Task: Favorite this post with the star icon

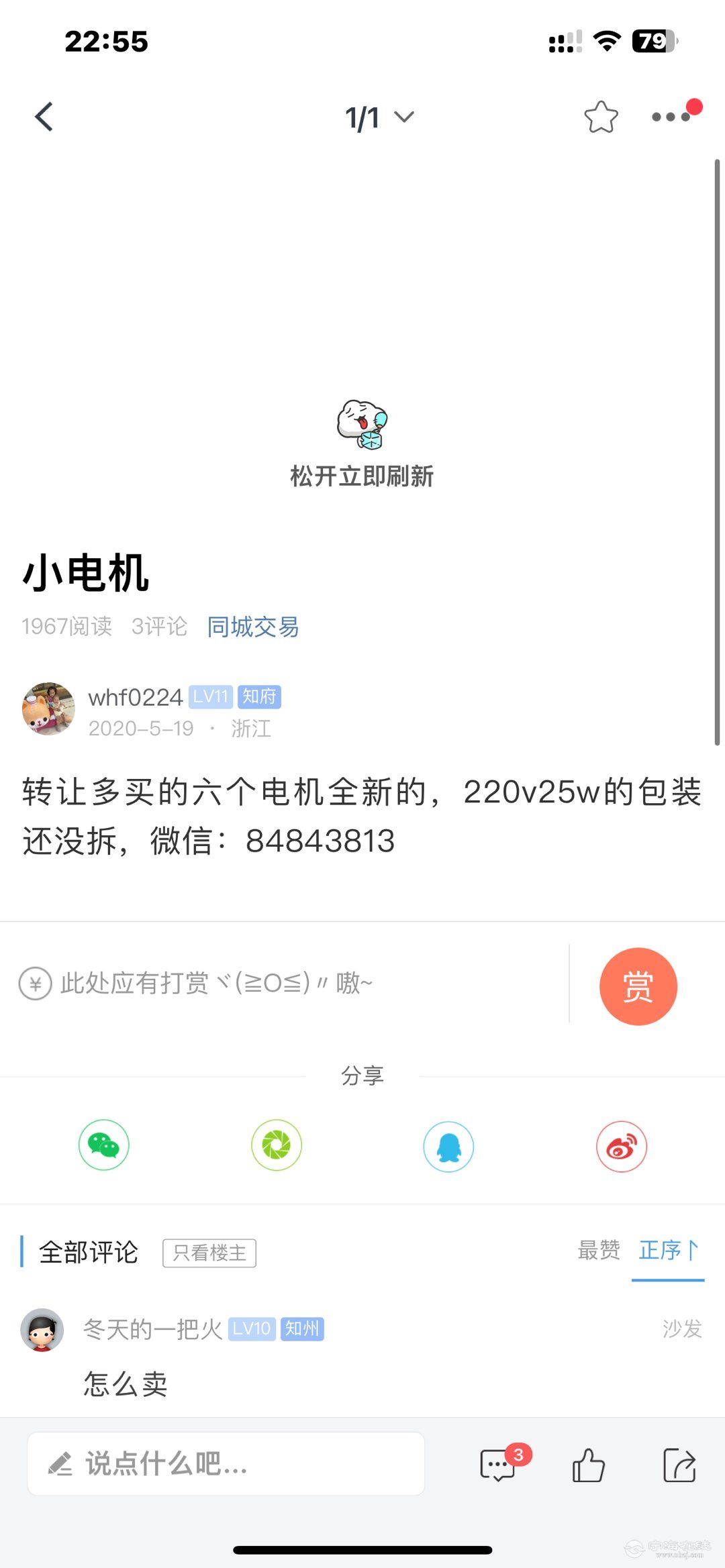Action: pyautogui.click(x=600, y=117)
